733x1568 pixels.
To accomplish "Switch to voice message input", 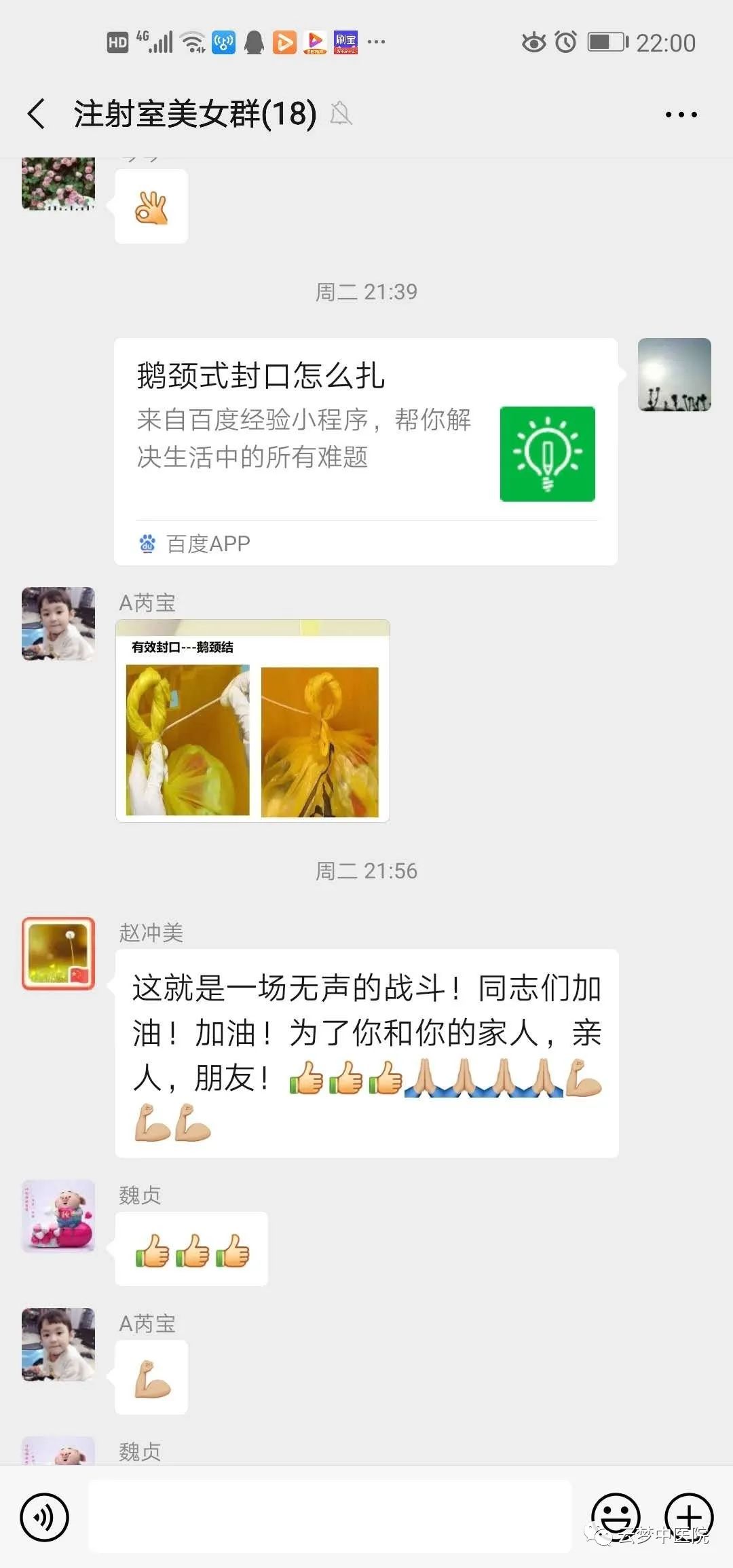I will point(45,1516).
